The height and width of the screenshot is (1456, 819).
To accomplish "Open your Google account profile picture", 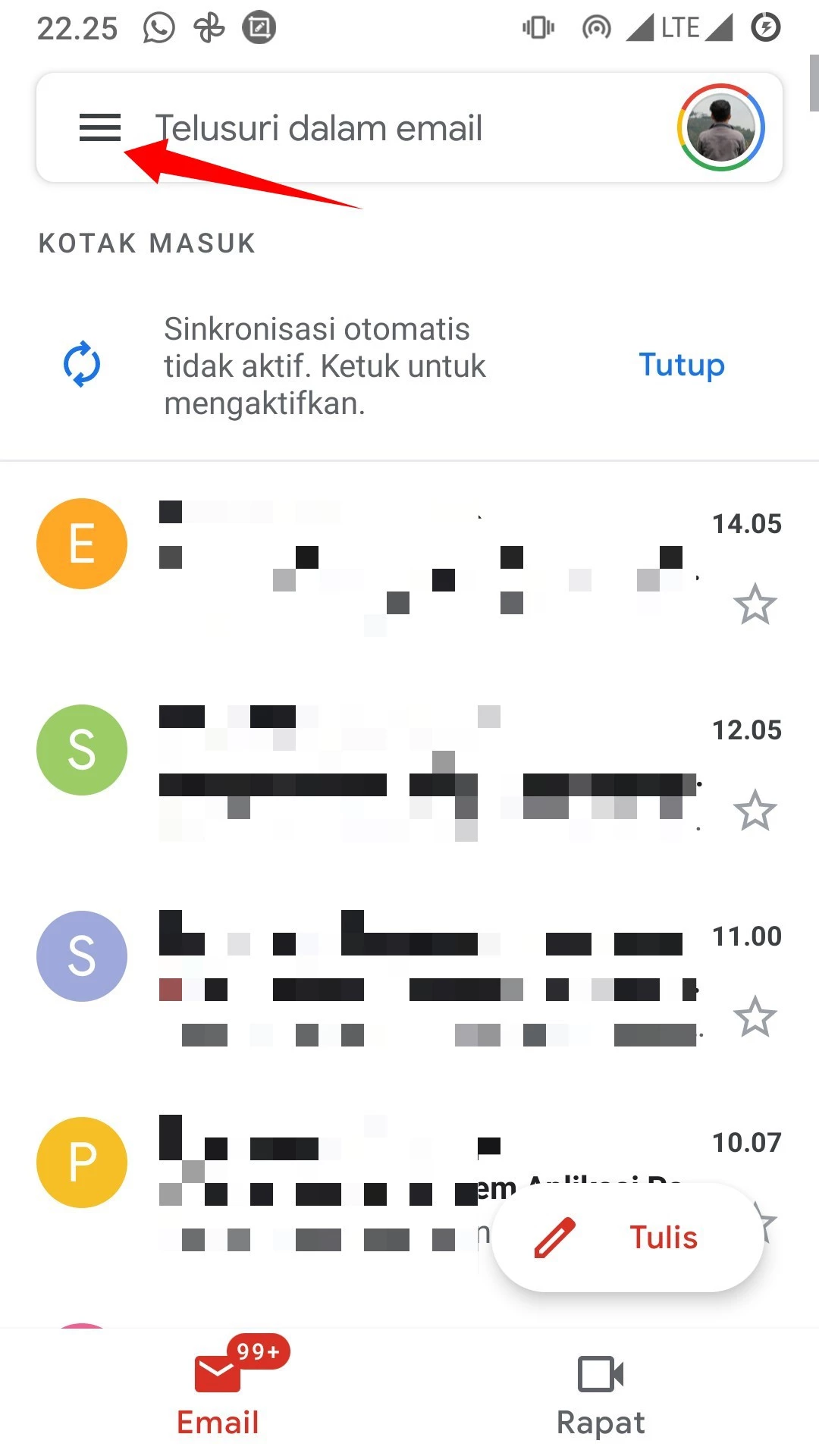I will 721,127.
